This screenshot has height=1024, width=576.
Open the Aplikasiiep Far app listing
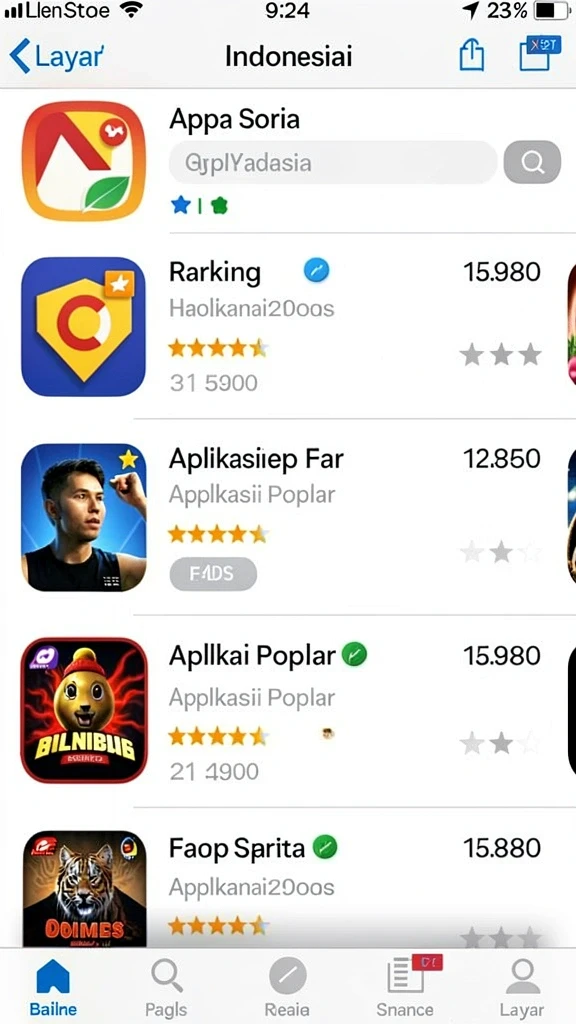tap(288, 517)
